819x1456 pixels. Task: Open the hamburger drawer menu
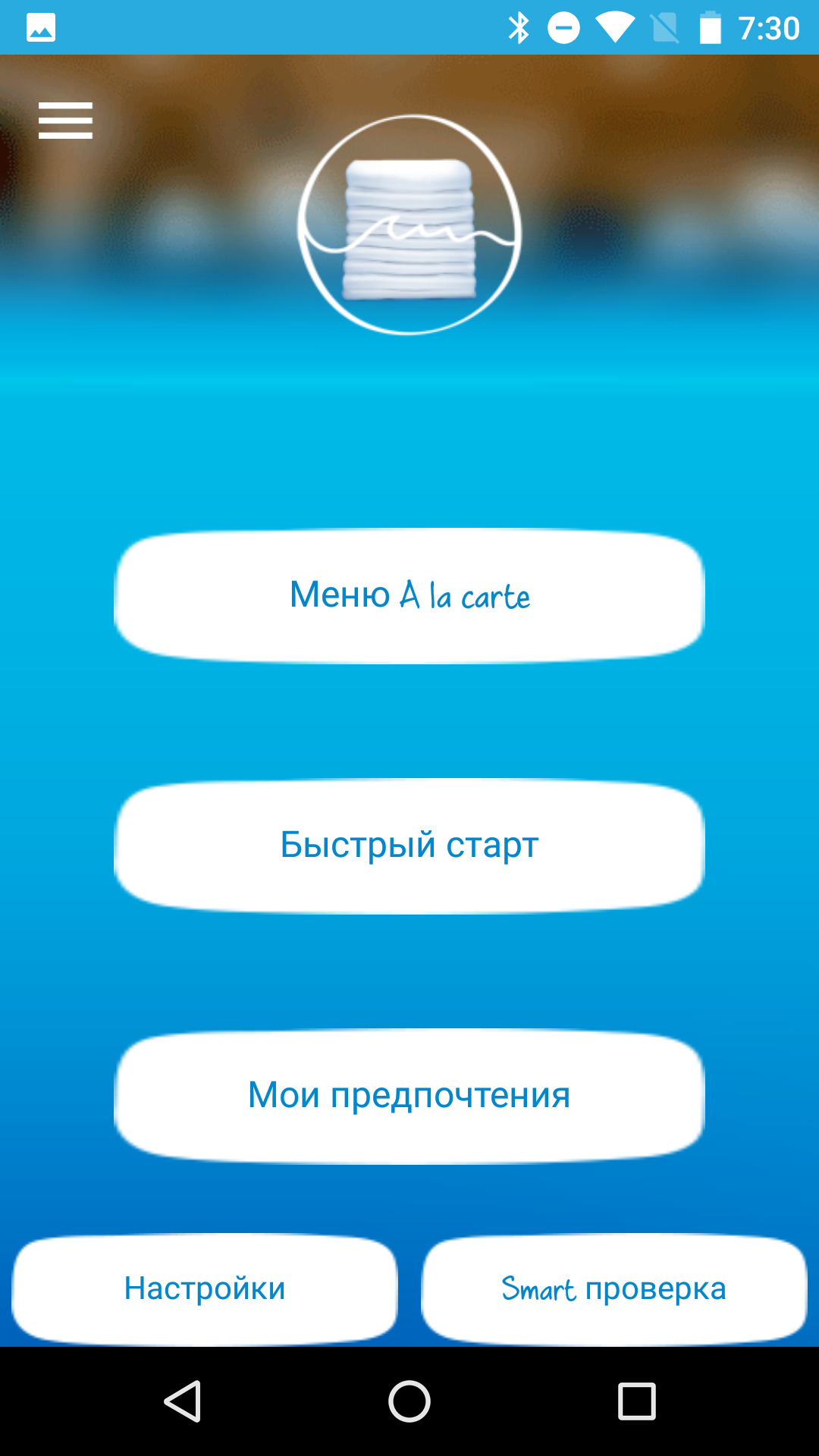[65, 121]
